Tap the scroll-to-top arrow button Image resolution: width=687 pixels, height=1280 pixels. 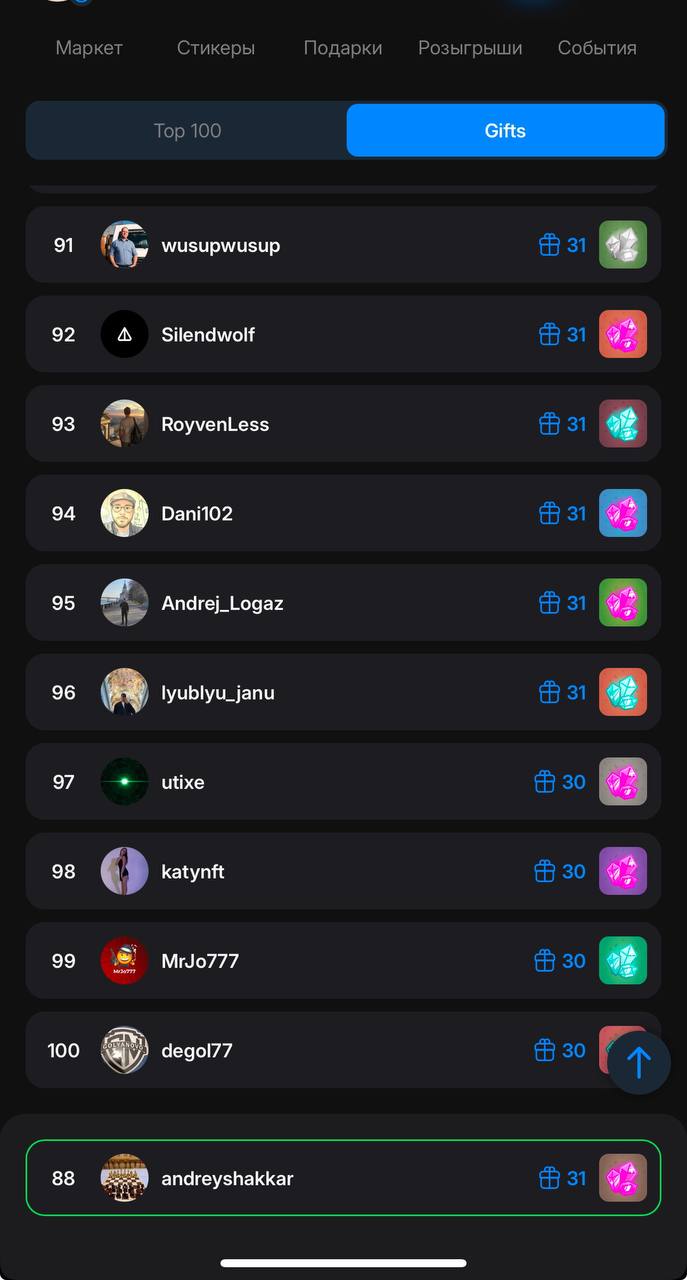639,1062
